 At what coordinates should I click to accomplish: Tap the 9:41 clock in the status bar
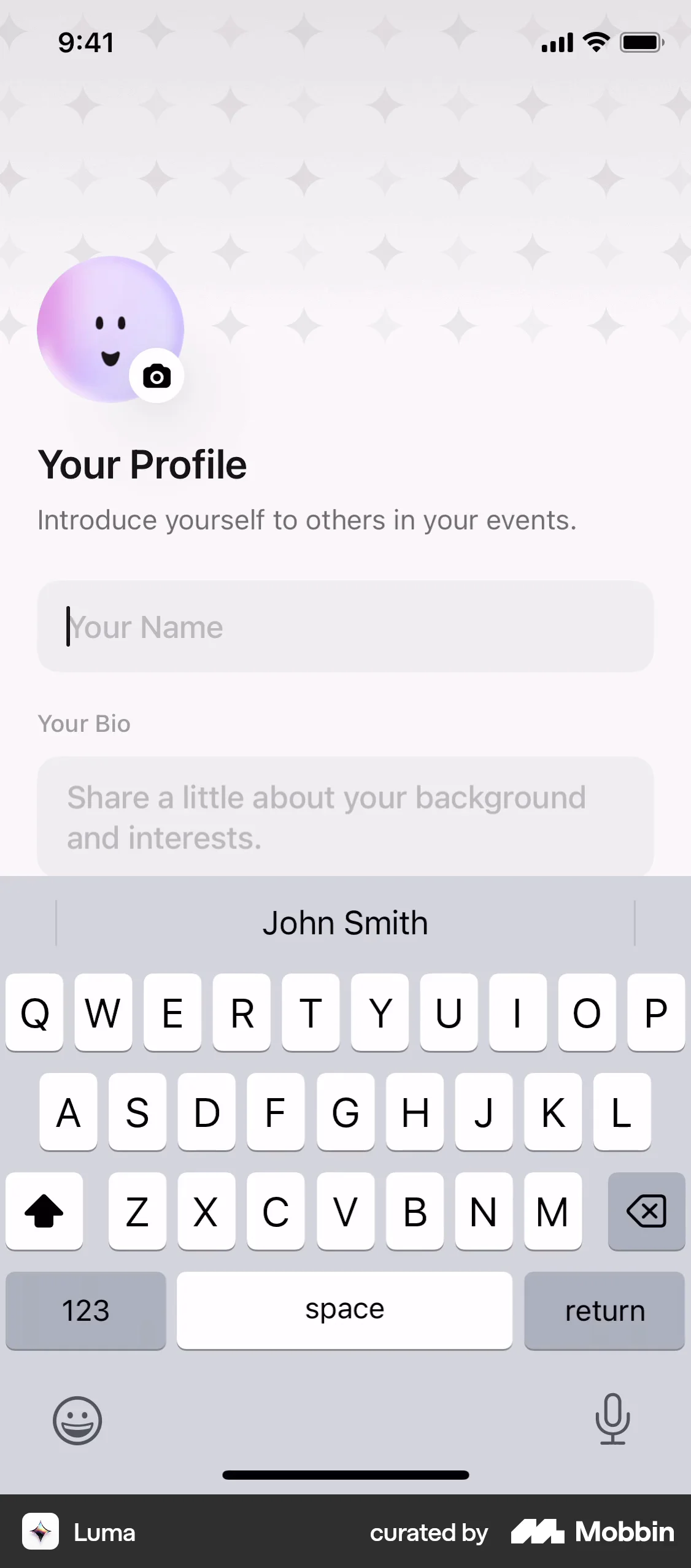click(85, 42)
